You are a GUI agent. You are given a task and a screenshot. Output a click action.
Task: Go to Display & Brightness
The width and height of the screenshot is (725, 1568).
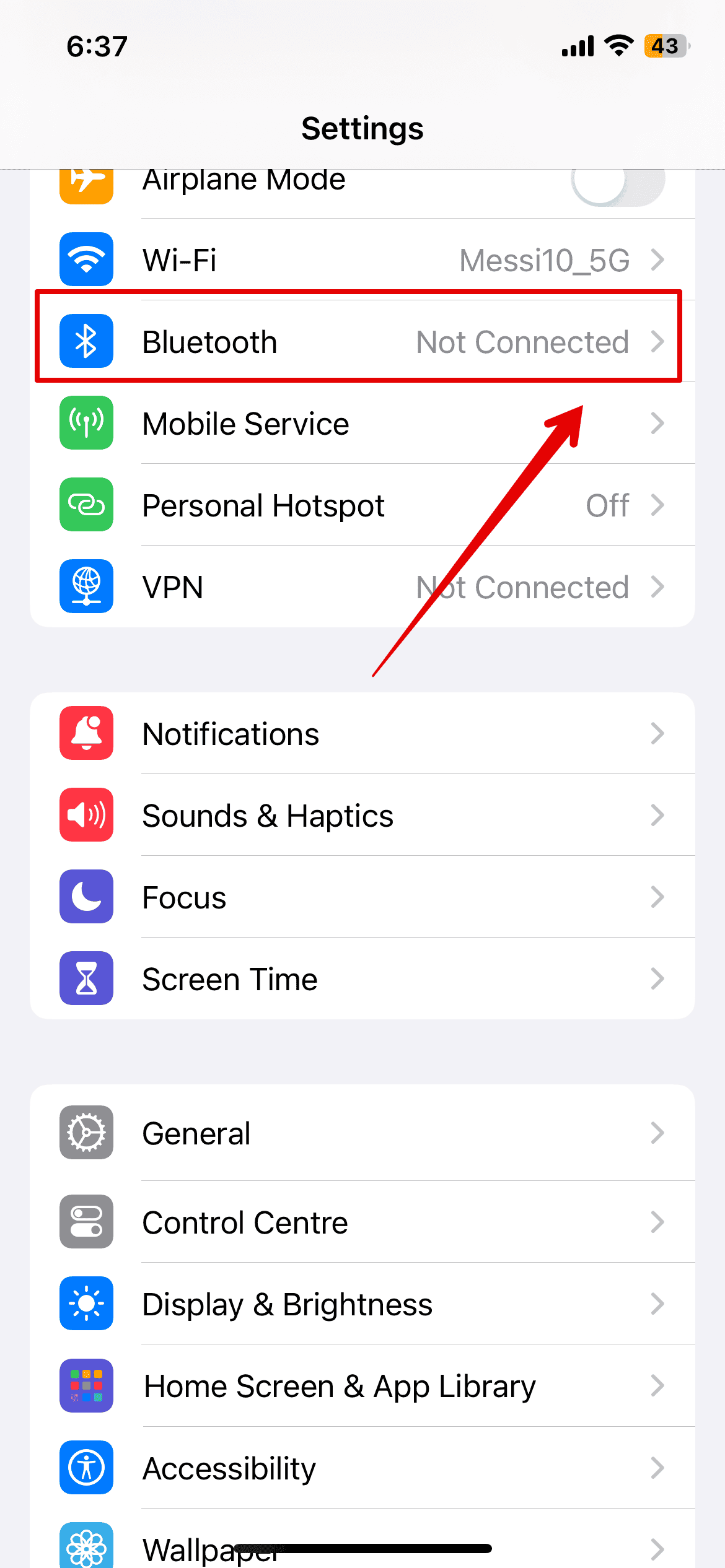(x=362, y=1304)
